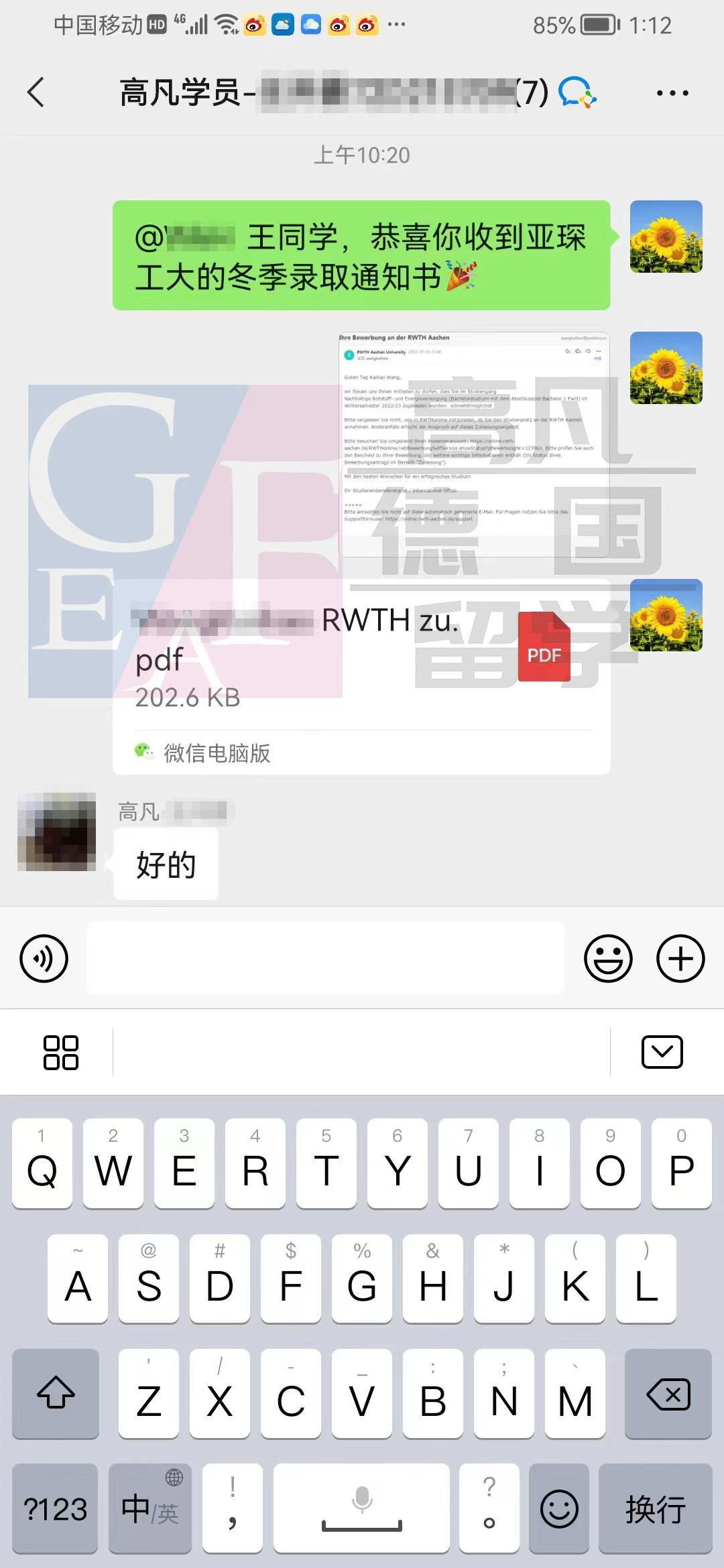Go back from the group chat
724x1568 pixels.
pyautogui.click(x=36, y=92)
